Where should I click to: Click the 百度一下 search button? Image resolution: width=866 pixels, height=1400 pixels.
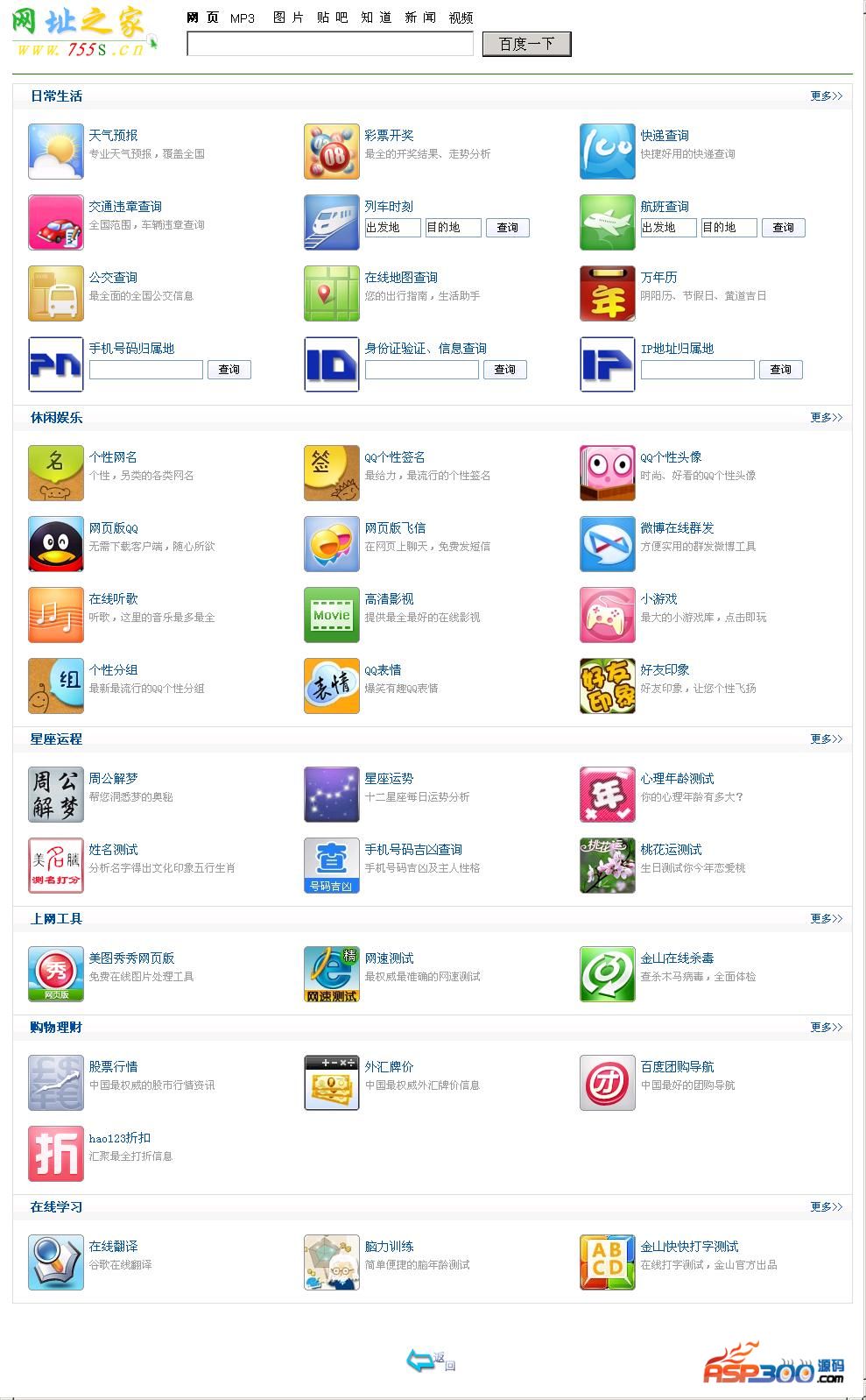click(526, 44)
